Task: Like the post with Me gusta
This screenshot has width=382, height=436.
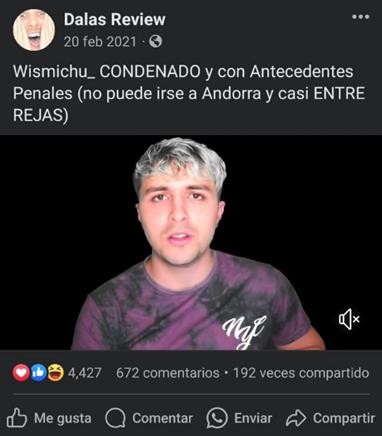Action: tap(49, 418)
